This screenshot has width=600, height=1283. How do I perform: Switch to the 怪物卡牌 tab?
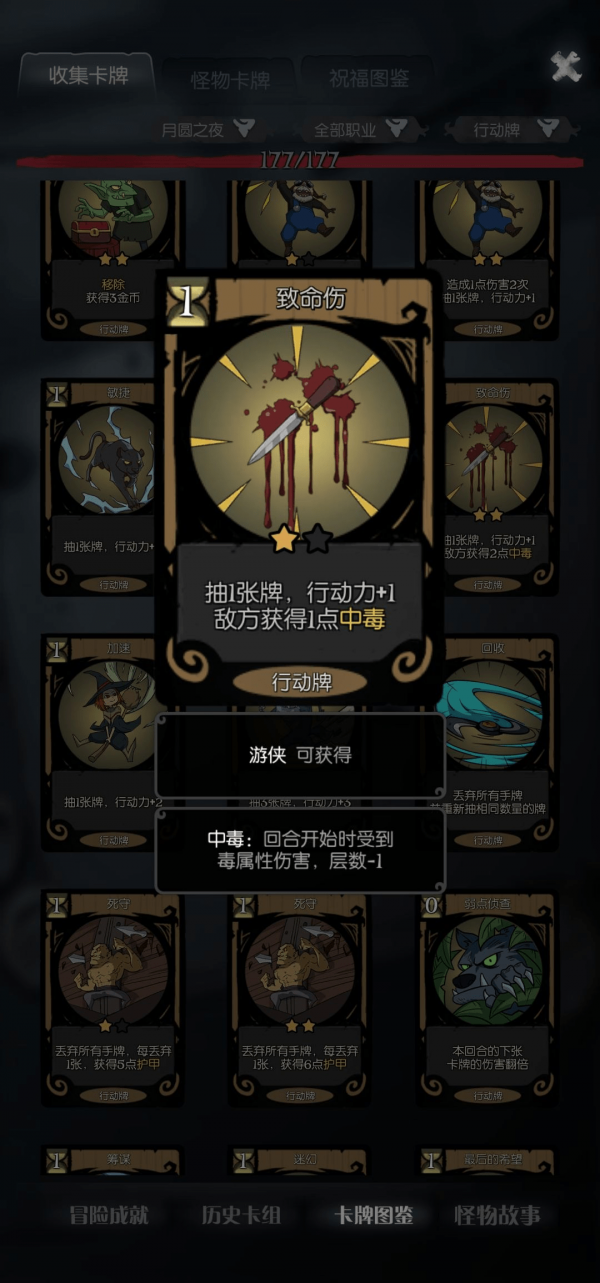point(229,80)
